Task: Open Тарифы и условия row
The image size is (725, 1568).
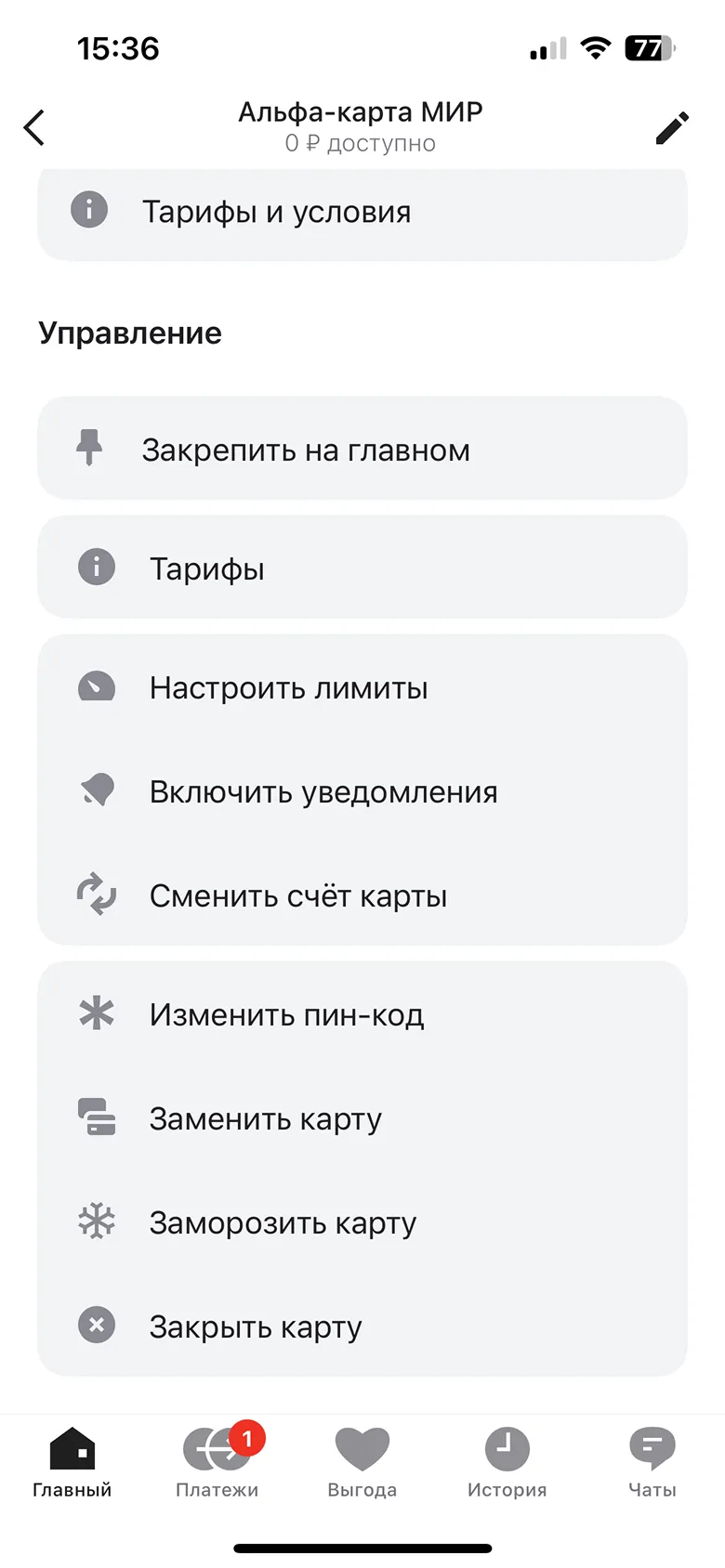Action: 362,213
